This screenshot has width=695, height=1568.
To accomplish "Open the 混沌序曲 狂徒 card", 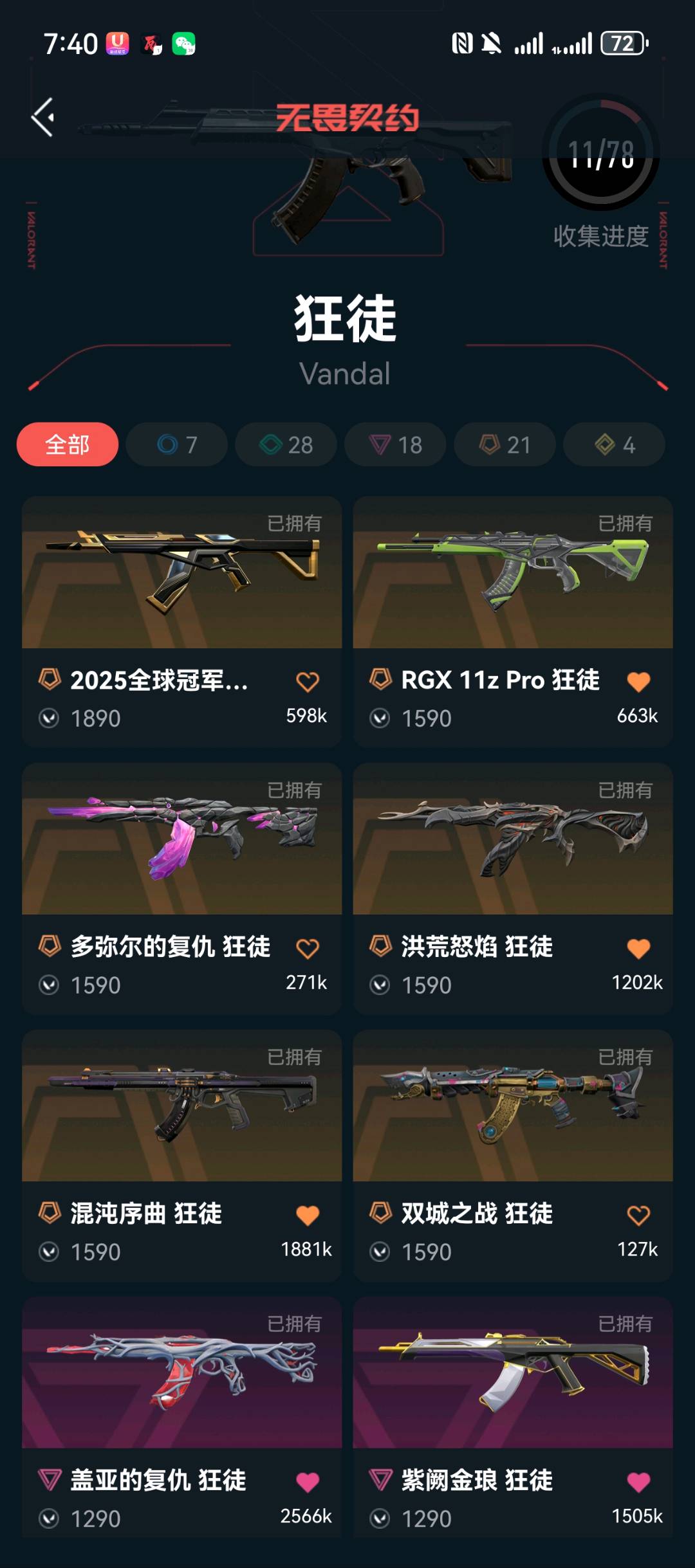I will [181, 1155].
